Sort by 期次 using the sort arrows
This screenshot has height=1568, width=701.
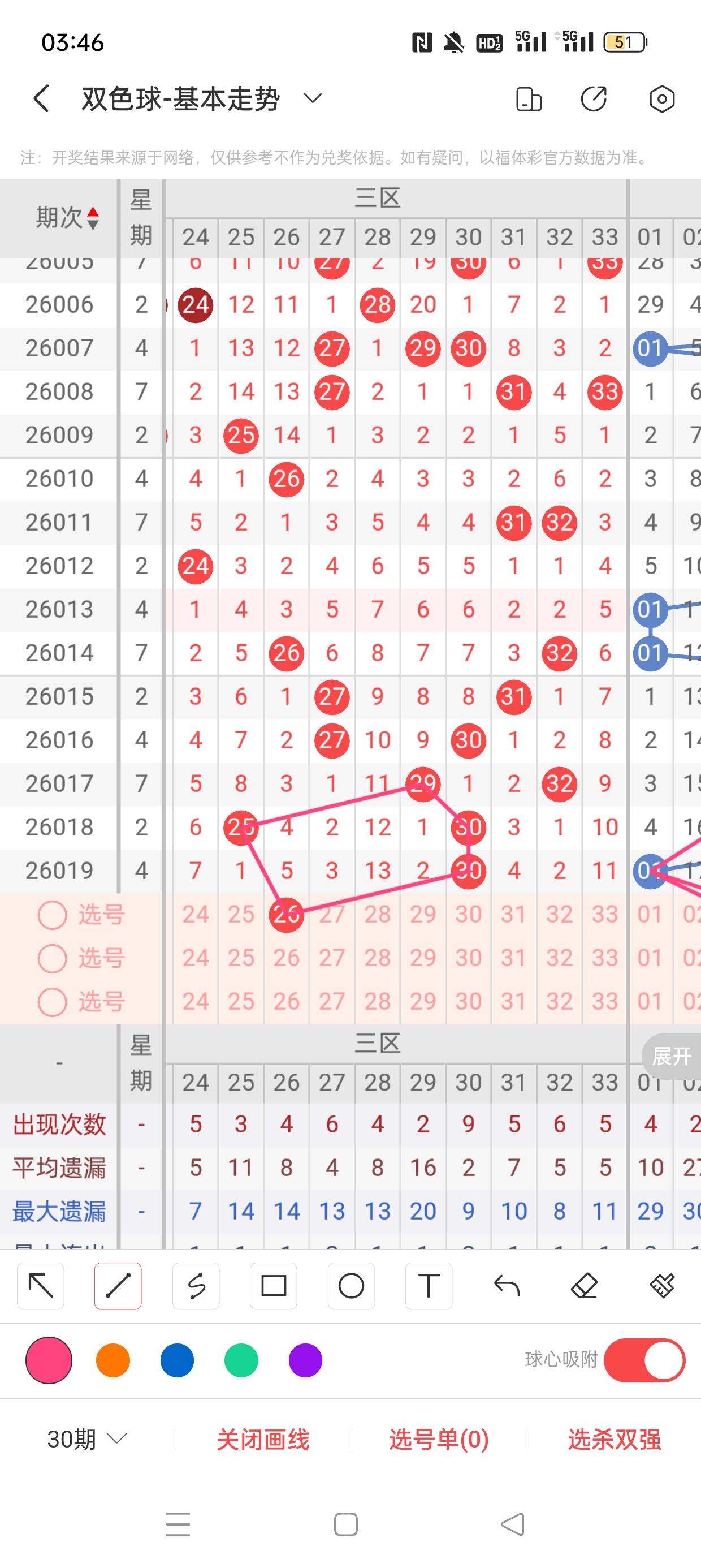click(93, 217)
